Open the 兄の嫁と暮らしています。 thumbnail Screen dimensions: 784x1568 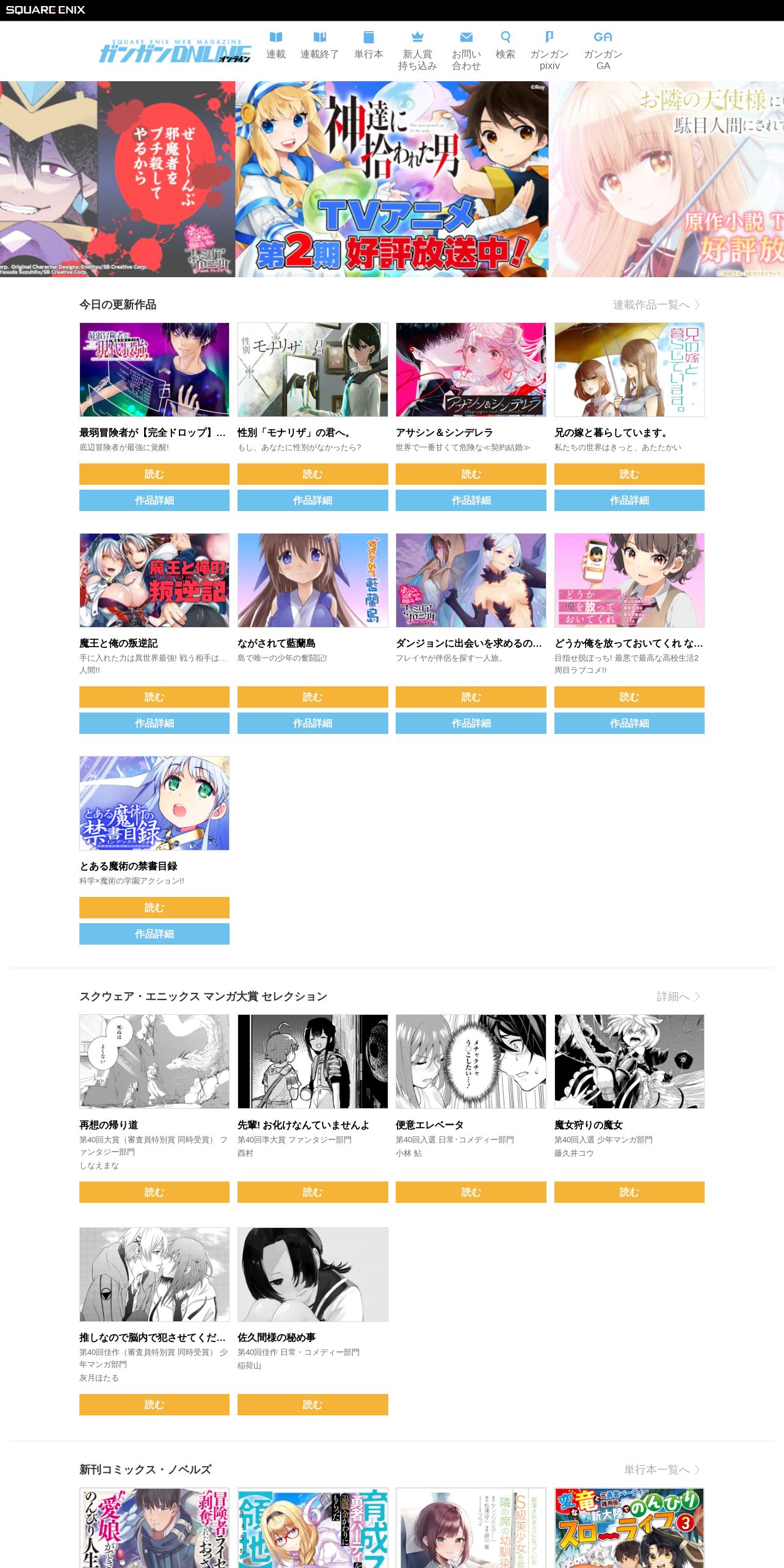tap(629, 369)
